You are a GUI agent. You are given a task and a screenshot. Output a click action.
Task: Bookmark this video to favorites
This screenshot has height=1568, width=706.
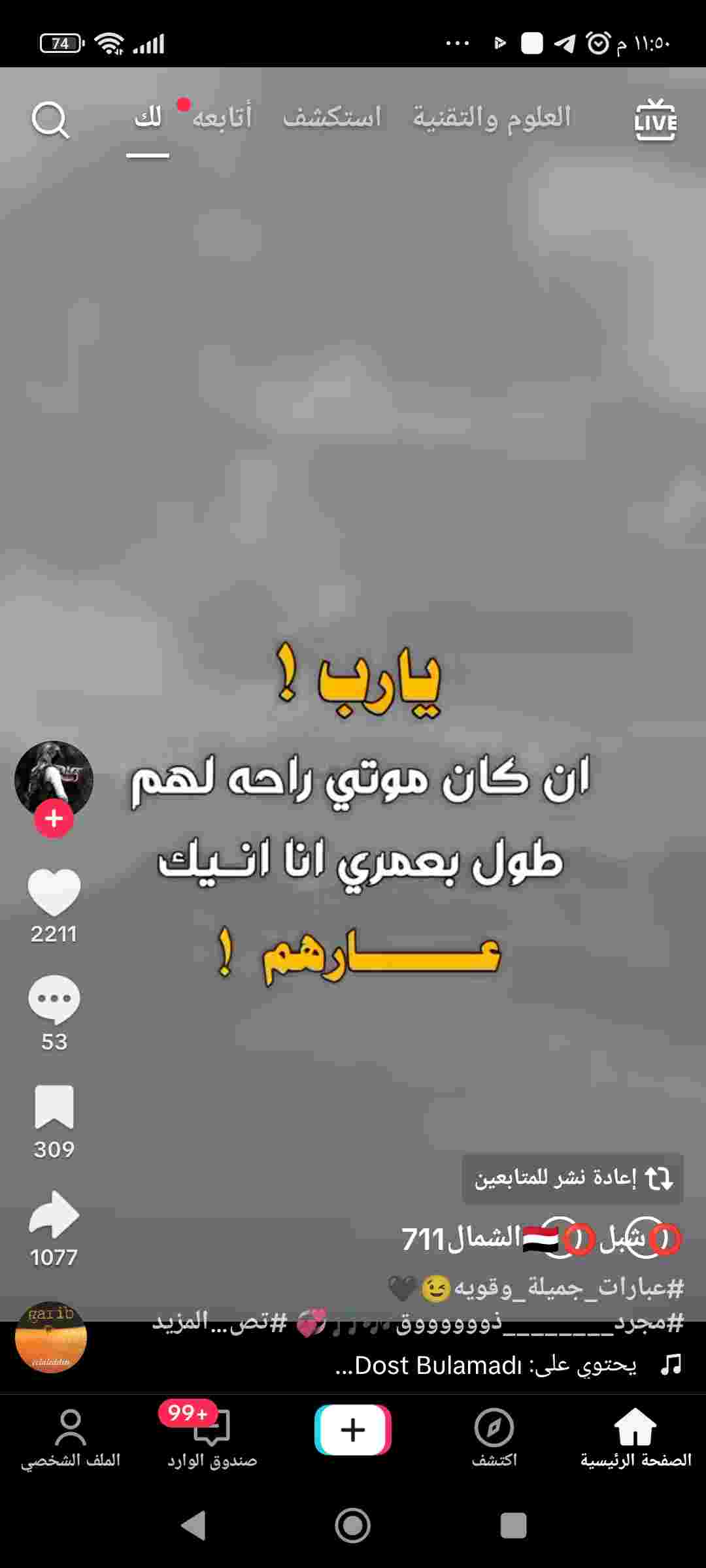click(54, 1107)
